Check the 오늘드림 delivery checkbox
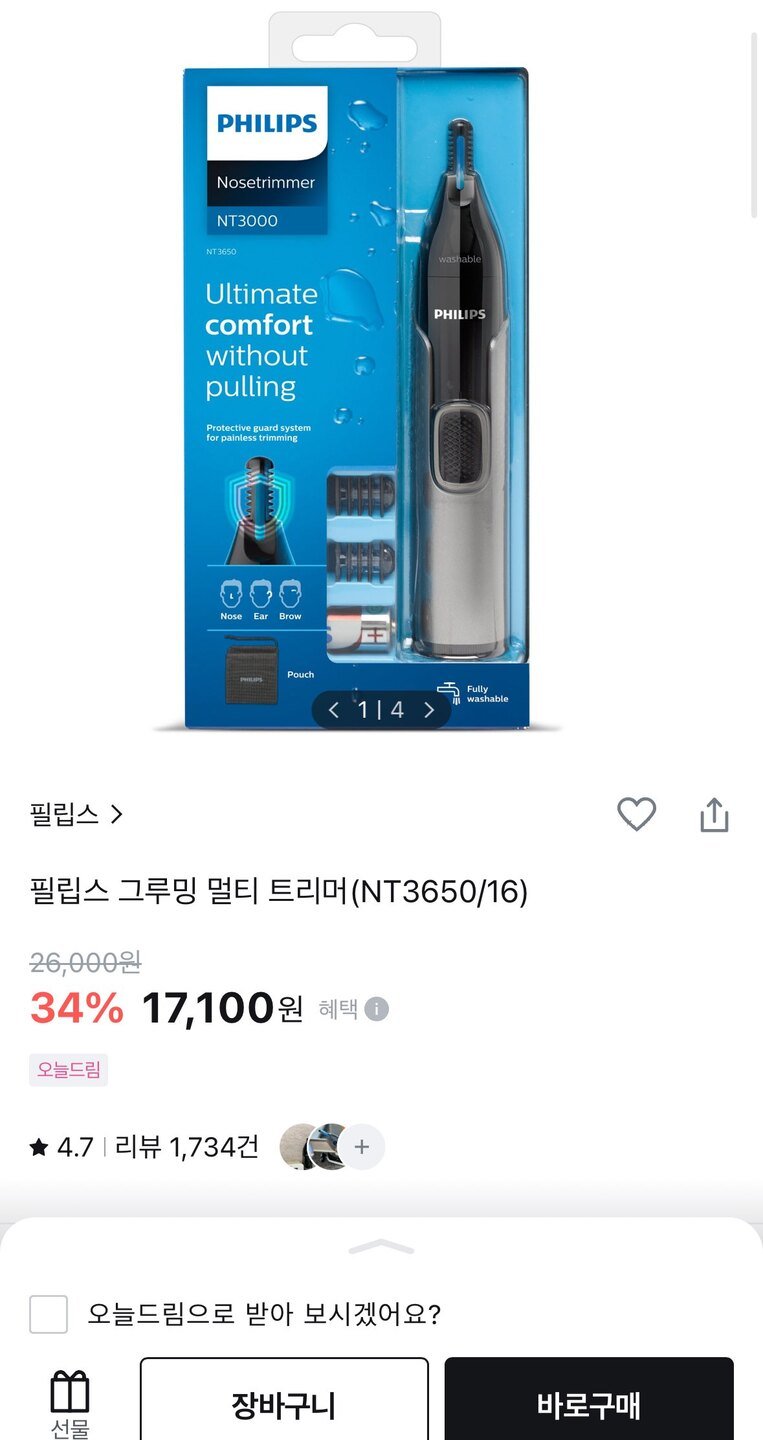 pyautogui.click(x=49, y=1314)
